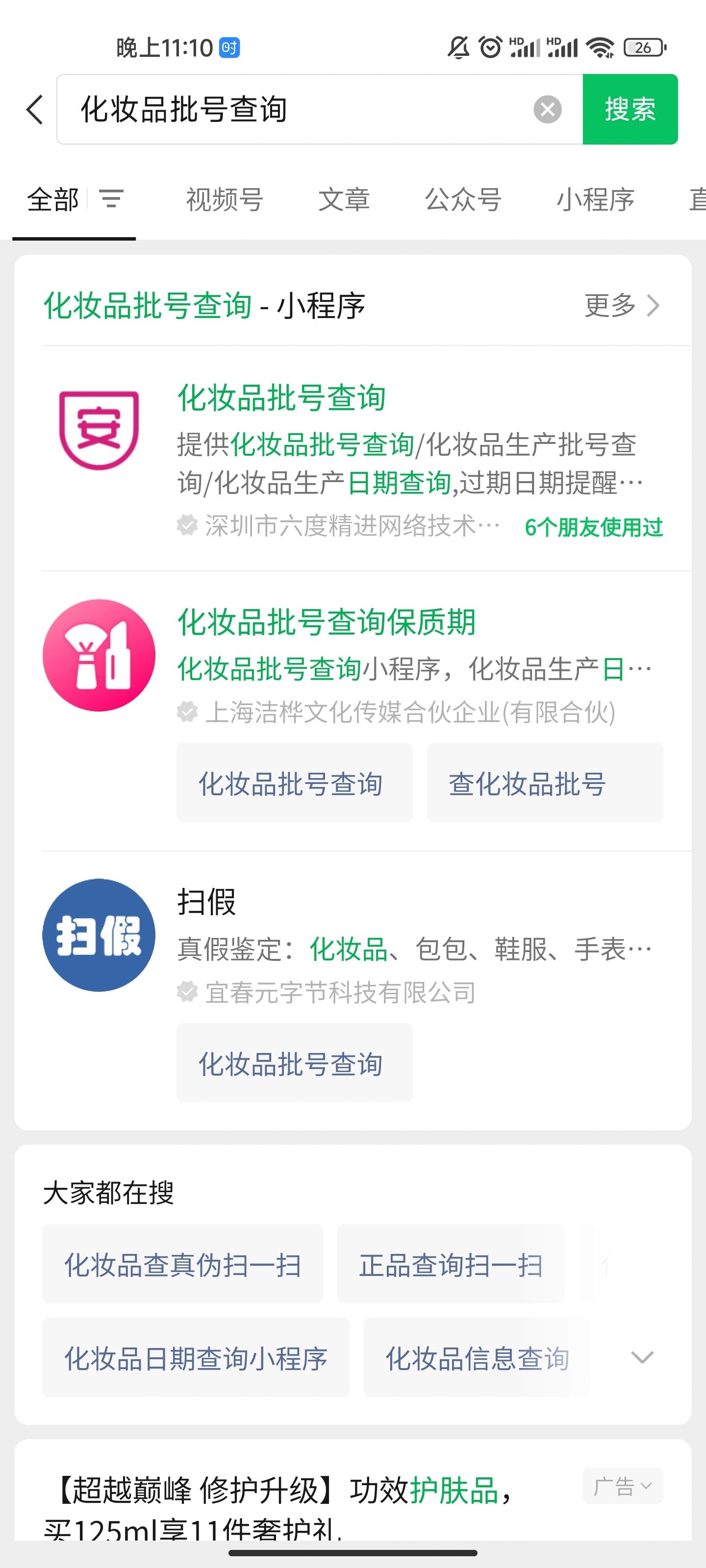Clear the search text field
This screenshot has height=1568, width=706.
point(547,110)
